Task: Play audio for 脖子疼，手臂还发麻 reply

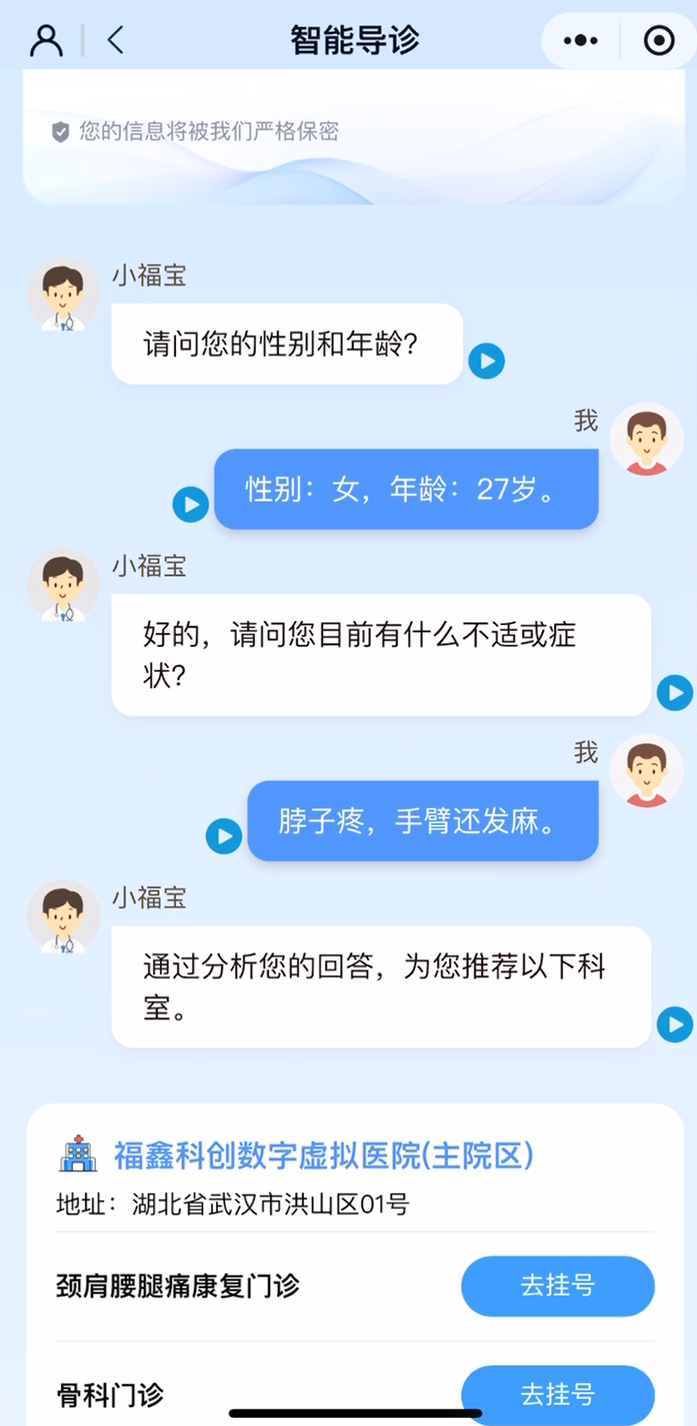Action: click(x=224, y=836)
